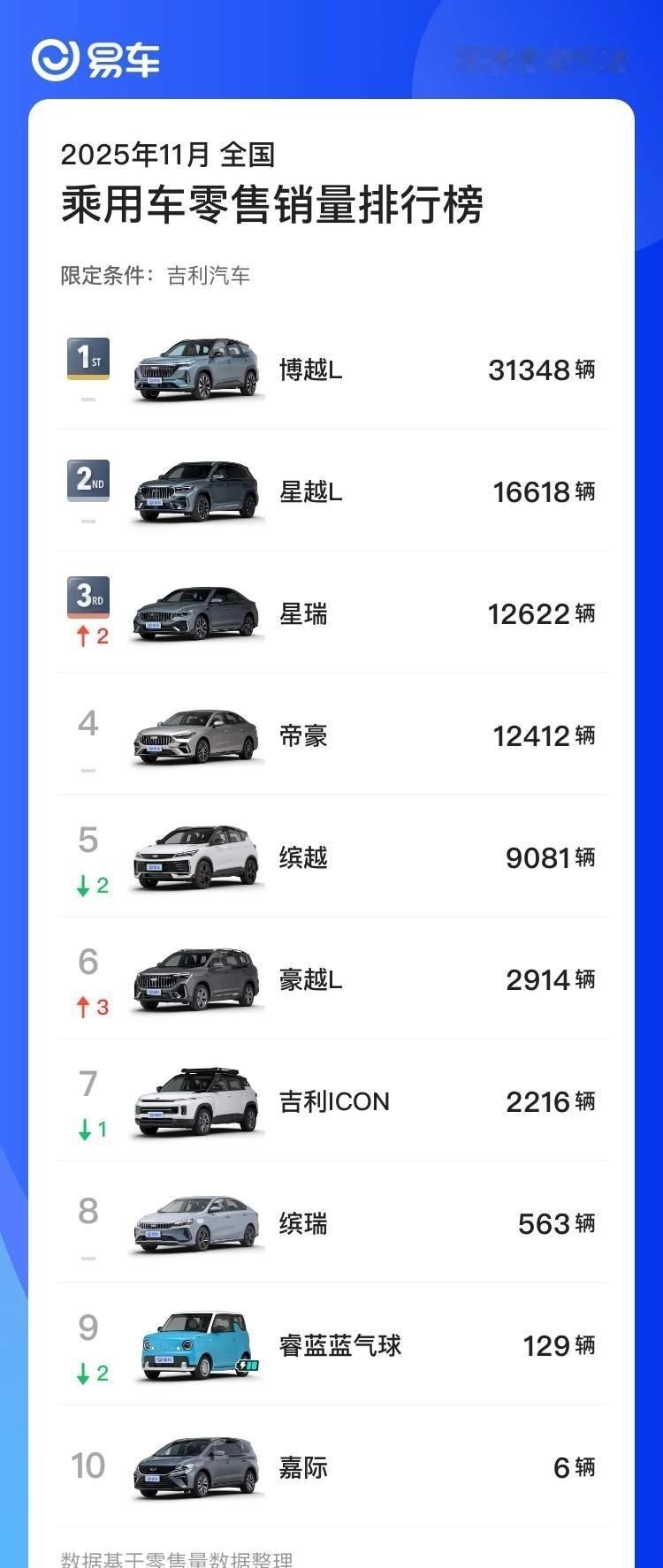Image resolution: width=663 pixels, height=1568 pixels.
Task: Click the 星越L model name link
Action: point(310,492)
